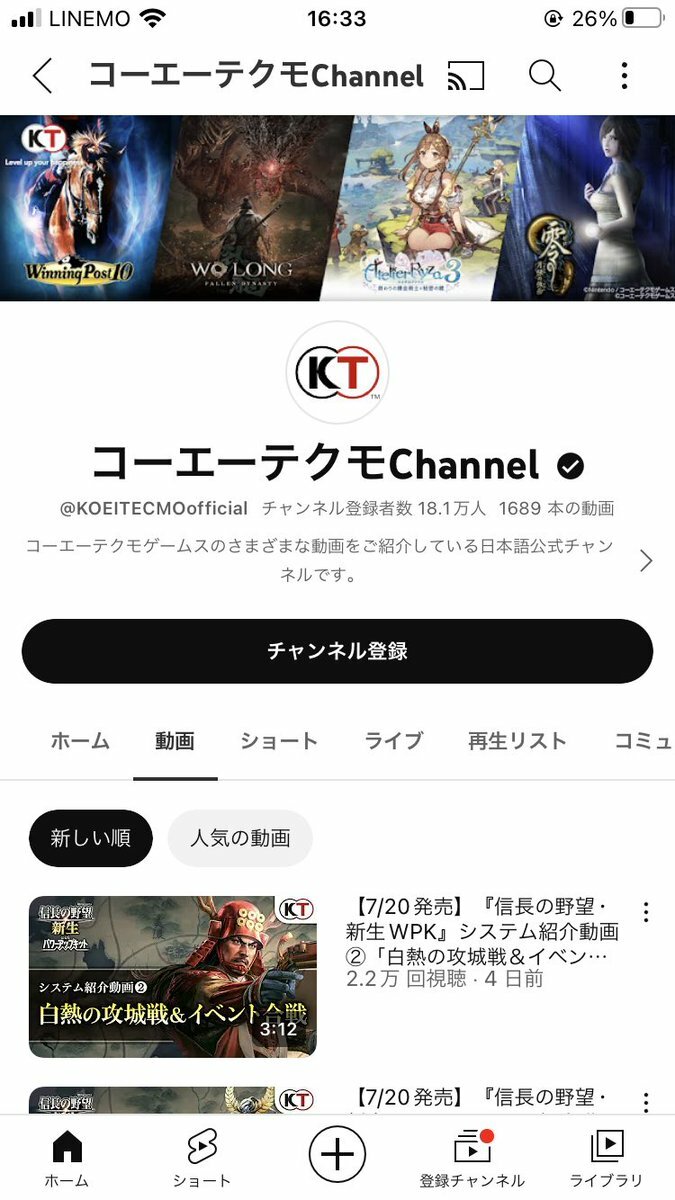Open the cast to device icon
Image resolution: width=675 pixels, height=1200 pixels.
(465, 76)
